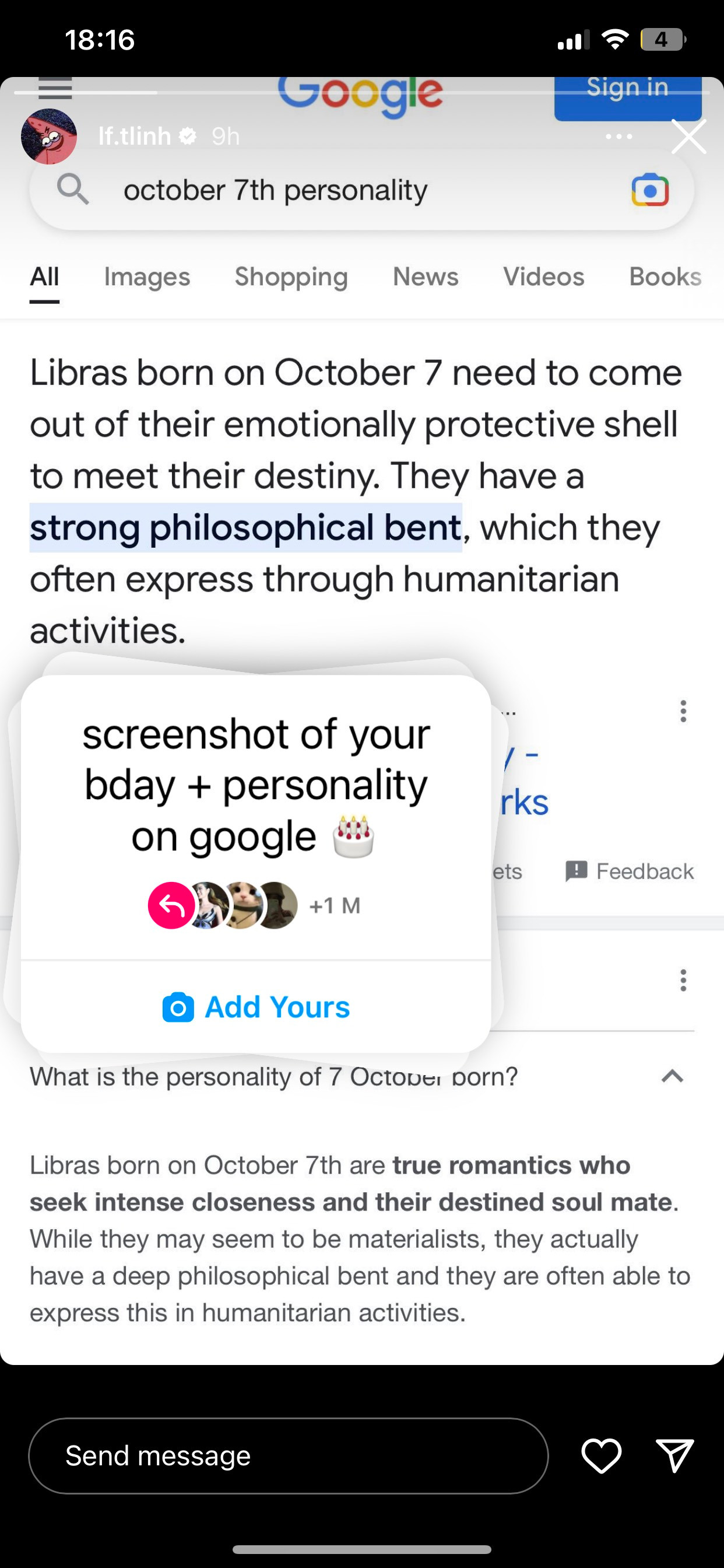
Task: Open lf.tlinh's profile picture
Action: tap(48, 136)
